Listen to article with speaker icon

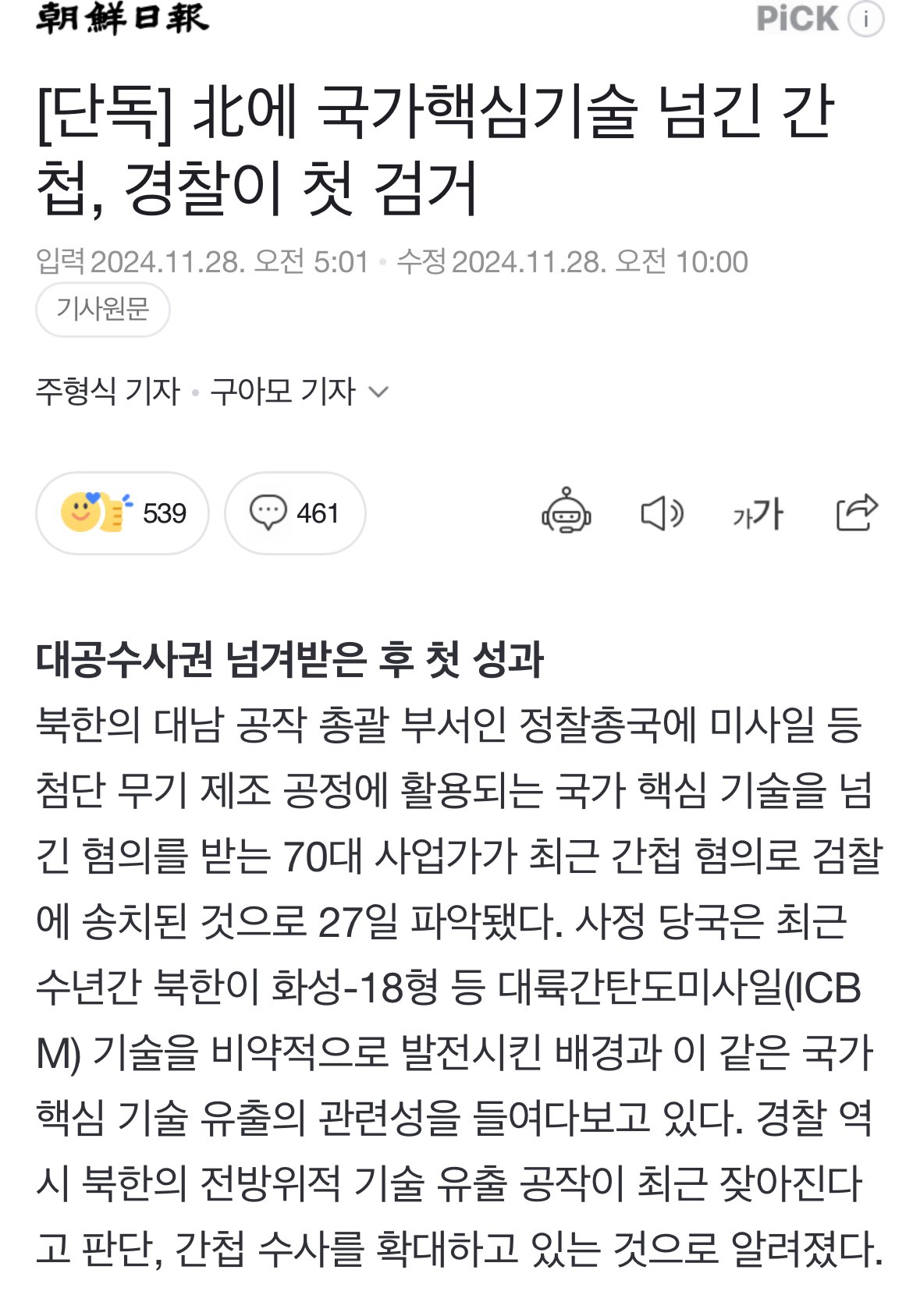point(662,513)
